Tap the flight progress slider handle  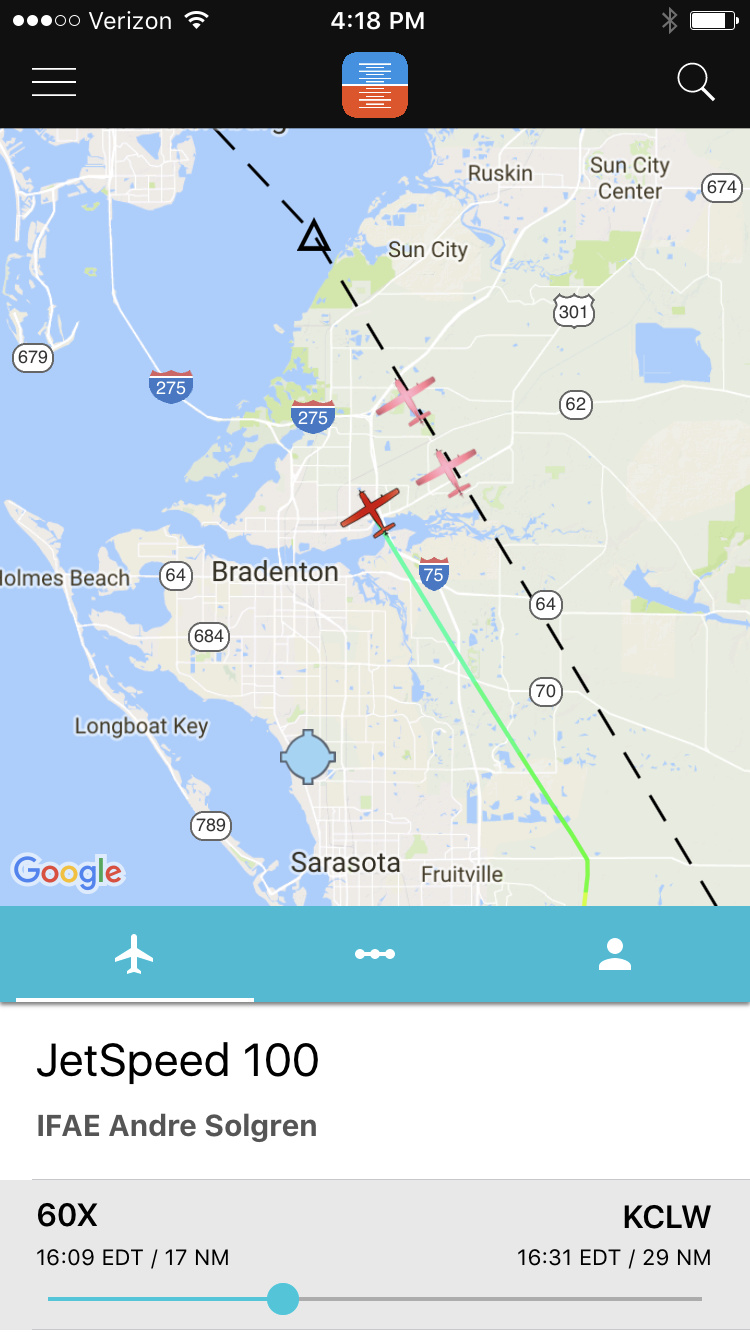click(284, 1299)
